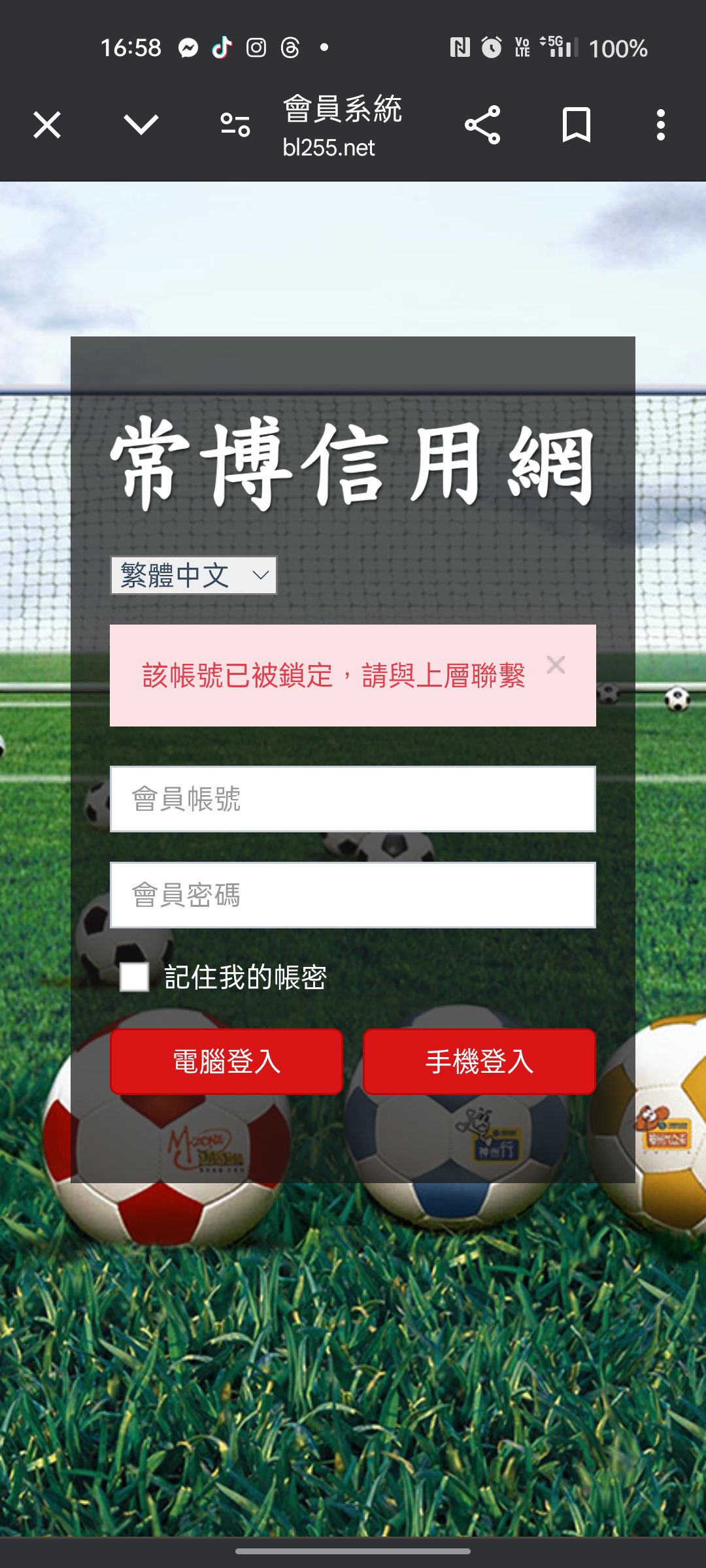This screenshot has height=1568, width=706.
Task: Expand the 繁體中文 language dropdown
Action: [x=193, y=576]
